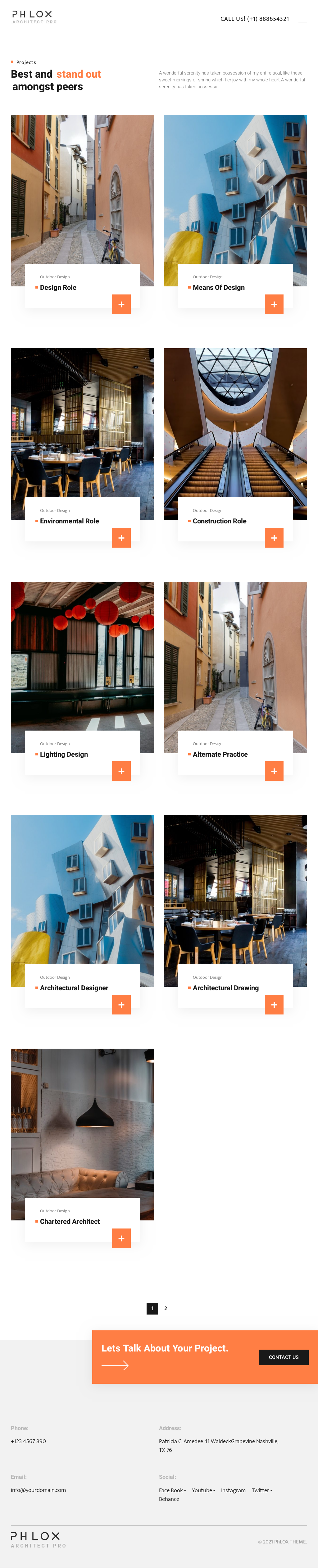Tap the plus button on Alternate Practice
Image resolution: width=318 pixels, height=1568 pixels.
pyautogui.click(x=274, y=771)
